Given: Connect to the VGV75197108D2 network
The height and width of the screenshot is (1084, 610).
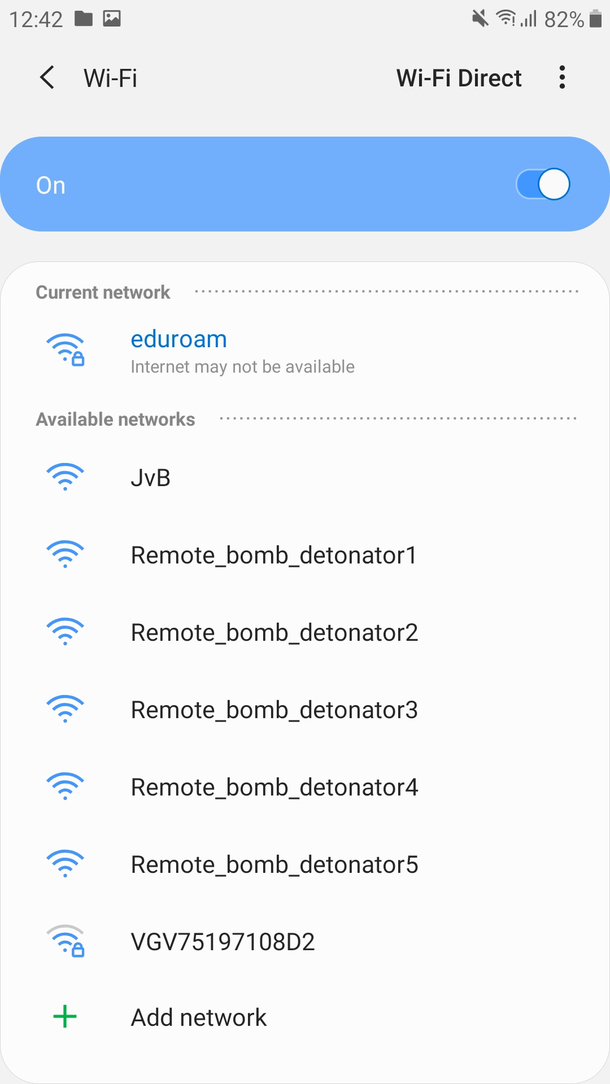Looking at the screenshot, I should point(222,942).
